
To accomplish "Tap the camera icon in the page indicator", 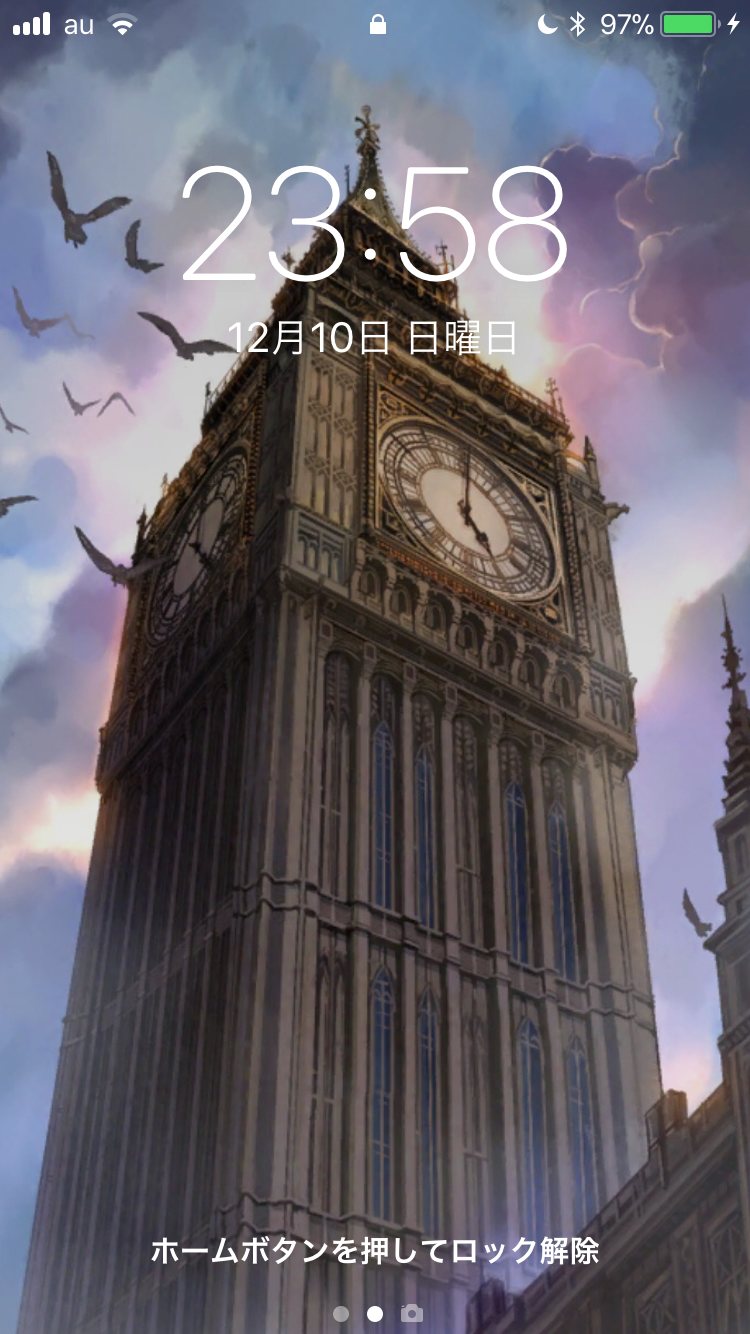I will coord(411,1314).
